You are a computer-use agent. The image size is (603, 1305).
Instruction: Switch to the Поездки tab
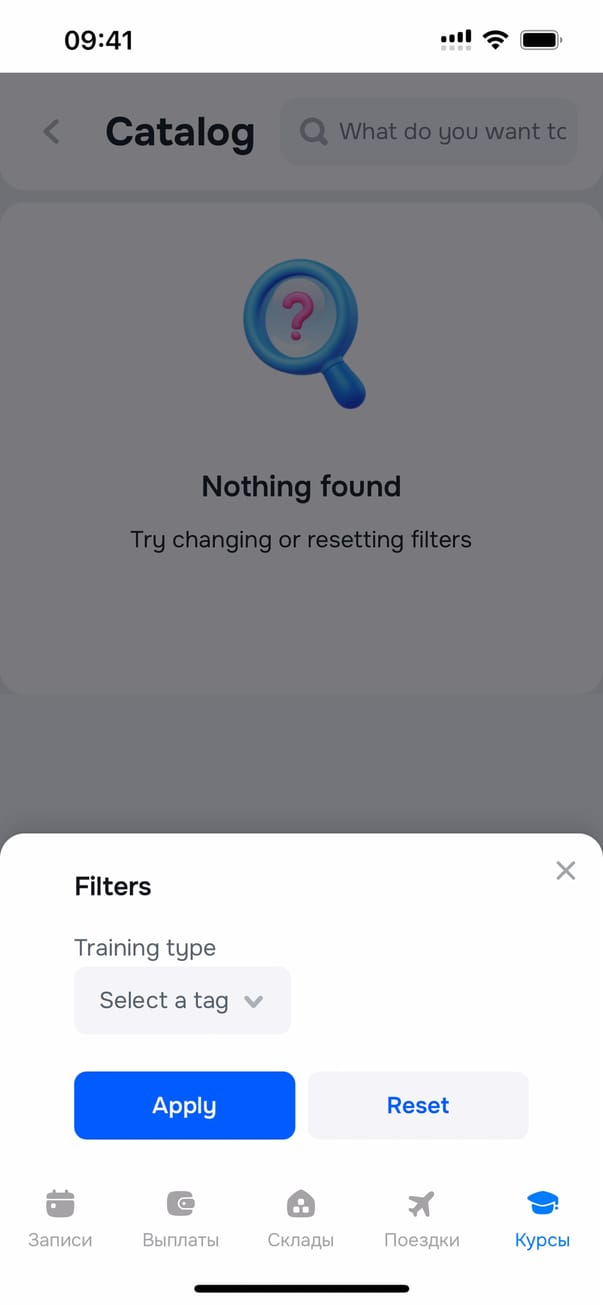pyautogui.click(x=421, y=1220)
